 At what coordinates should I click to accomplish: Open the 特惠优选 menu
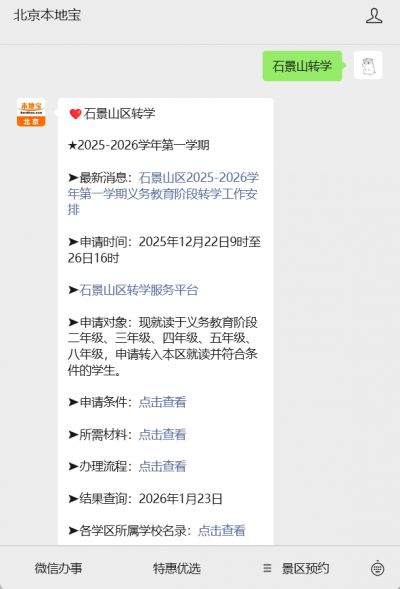pos(177,568)
